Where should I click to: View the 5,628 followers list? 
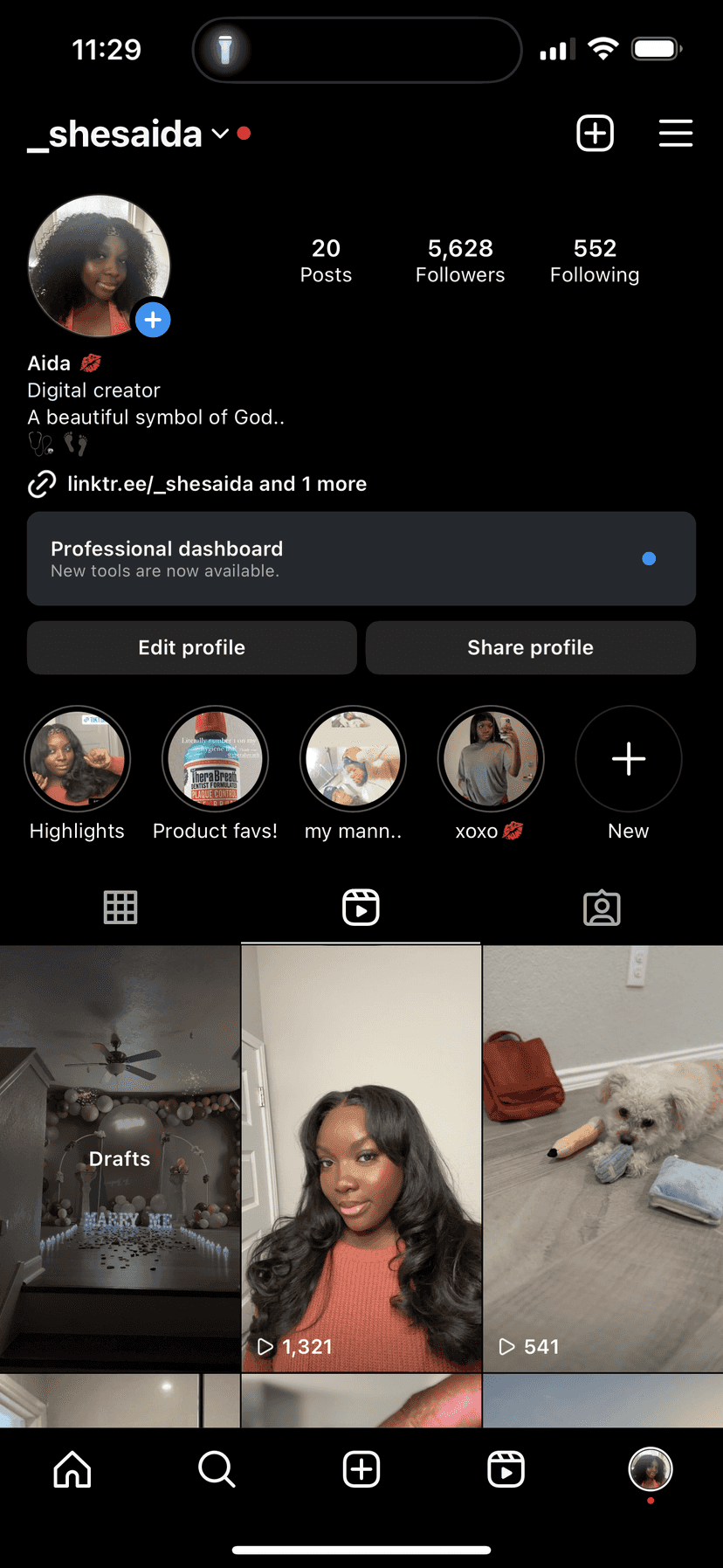(460, 260)
